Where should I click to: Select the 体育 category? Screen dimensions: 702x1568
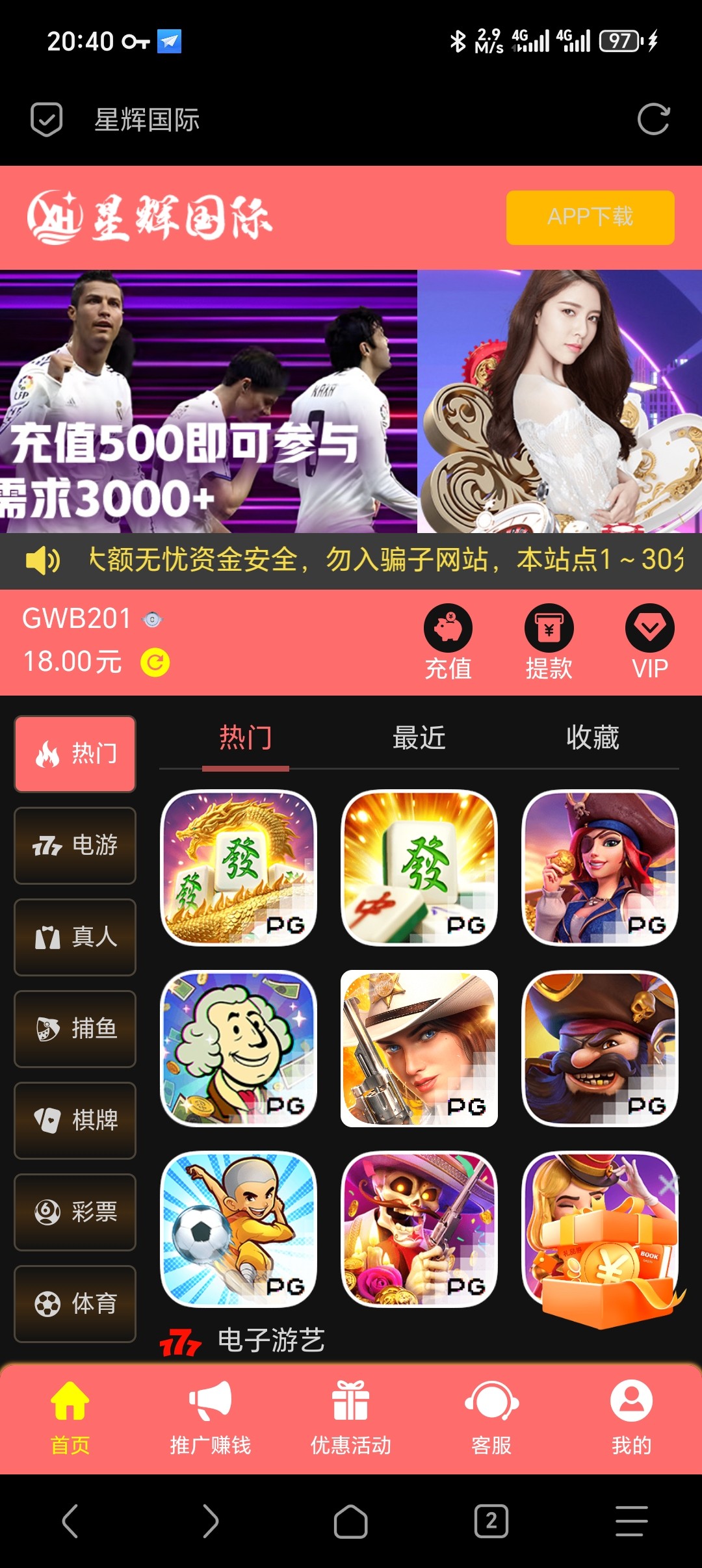pyautogui.click(x=75, y=1303)
